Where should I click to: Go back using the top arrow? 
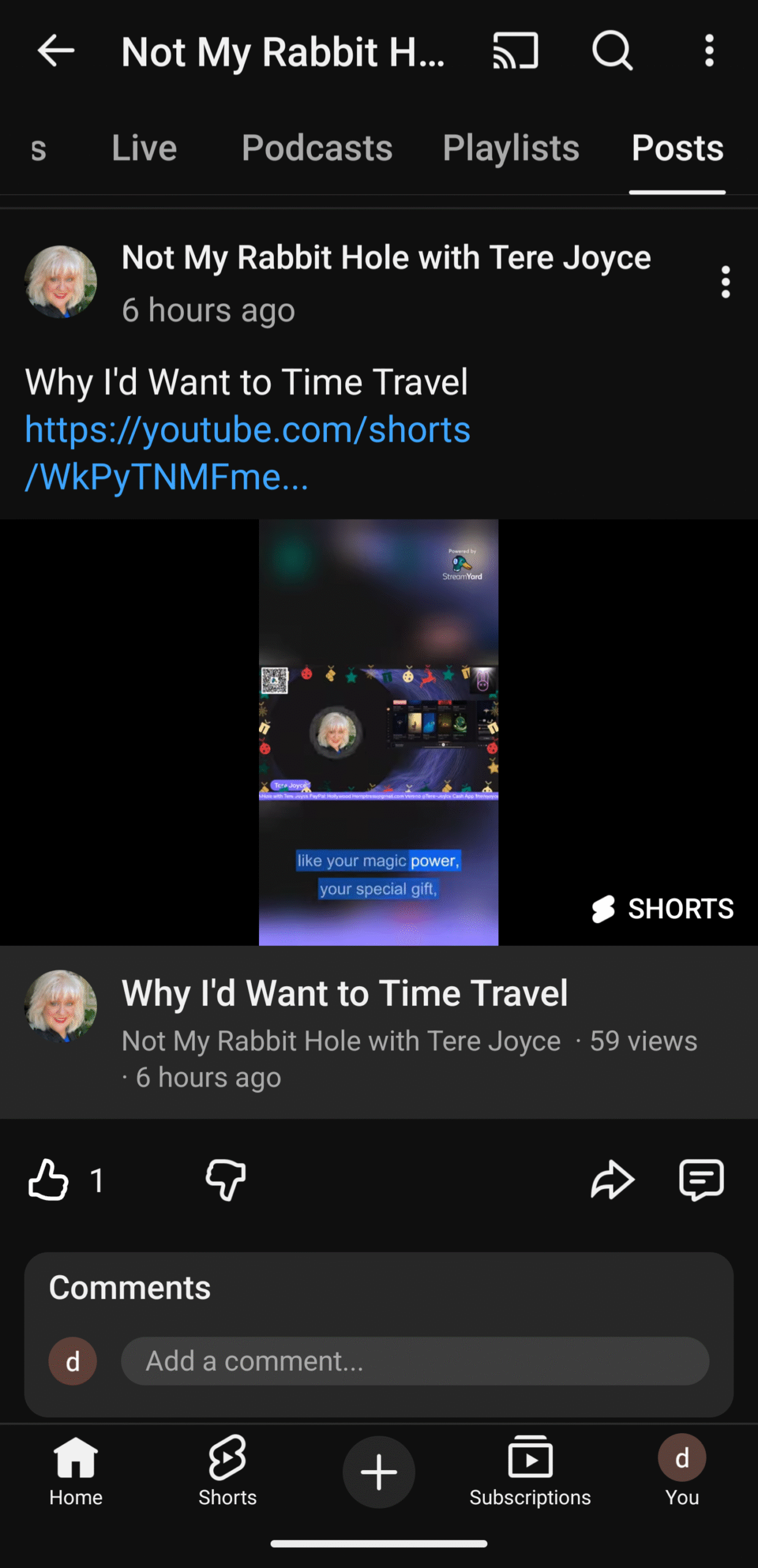pos(56,51)
